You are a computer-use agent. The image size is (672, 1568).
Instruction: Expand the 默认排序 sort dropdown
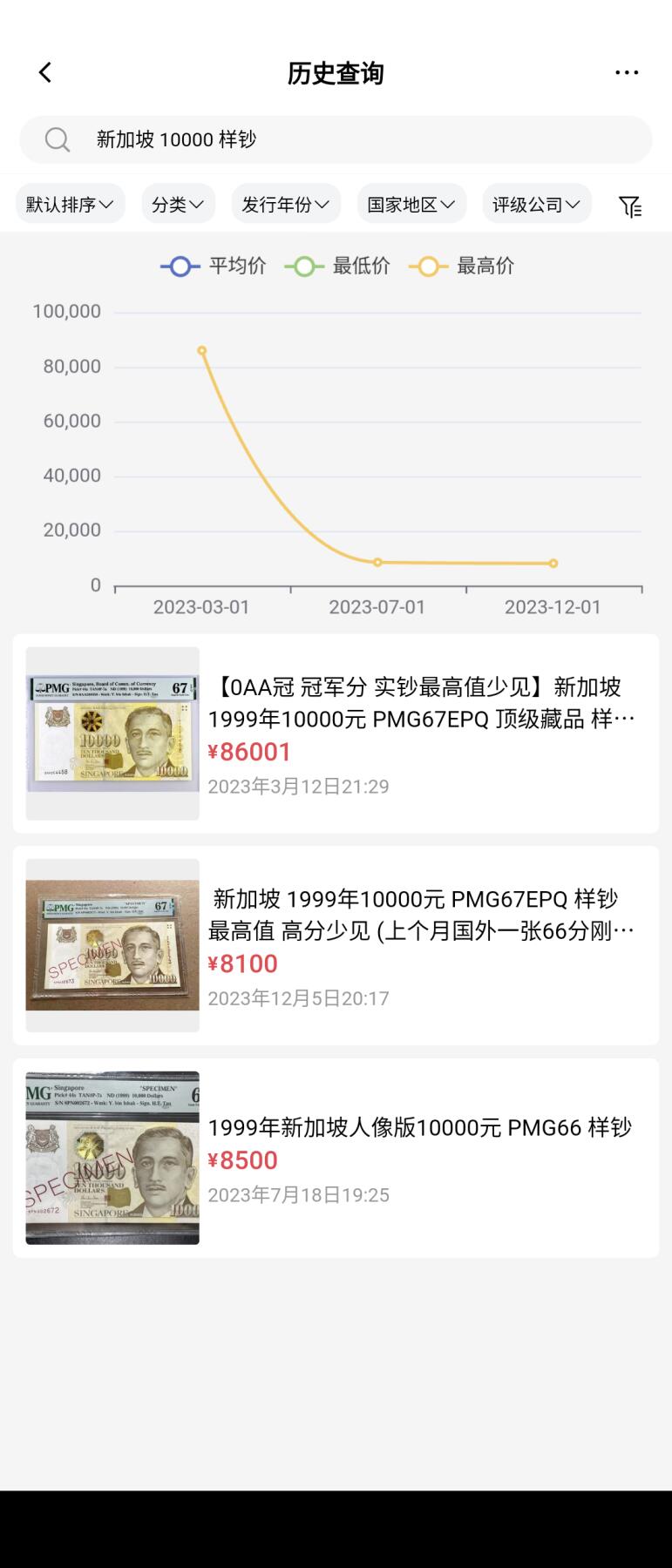pos(71,205)
